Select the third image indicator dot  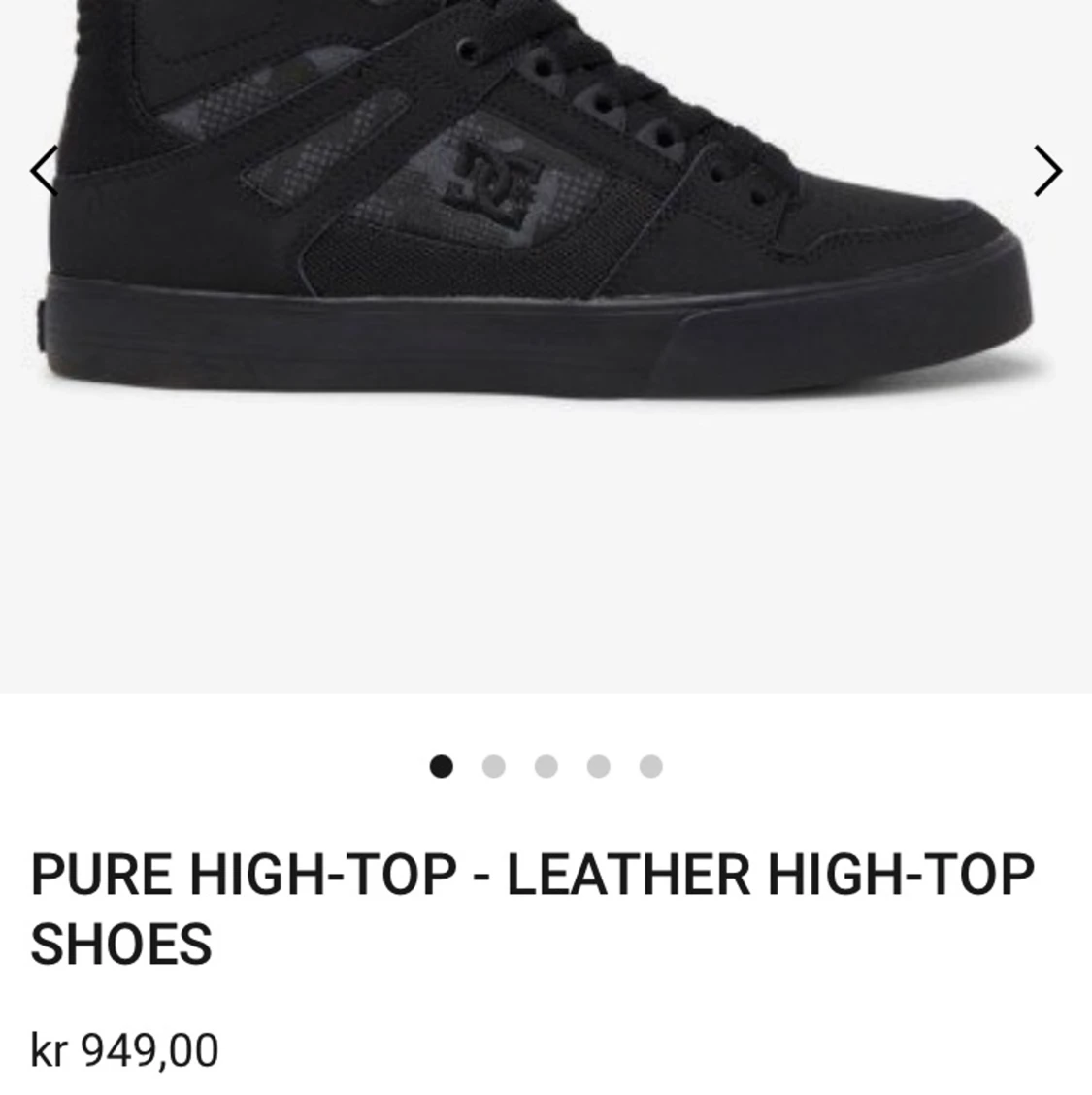click(x=546, y=767)
